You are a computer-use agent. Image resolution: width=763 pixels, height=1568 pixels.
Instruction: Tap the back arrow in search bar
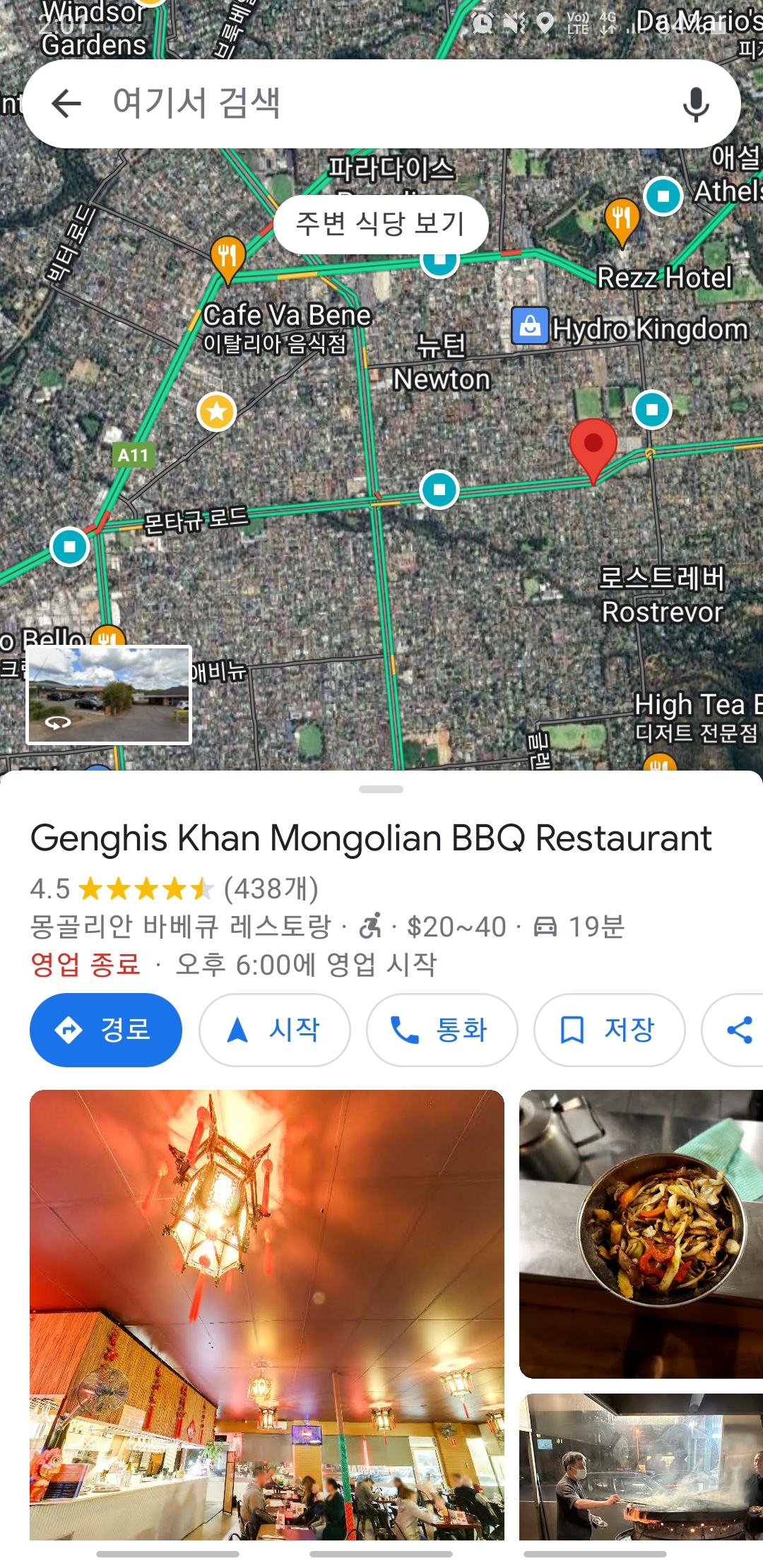click(66, 104)
